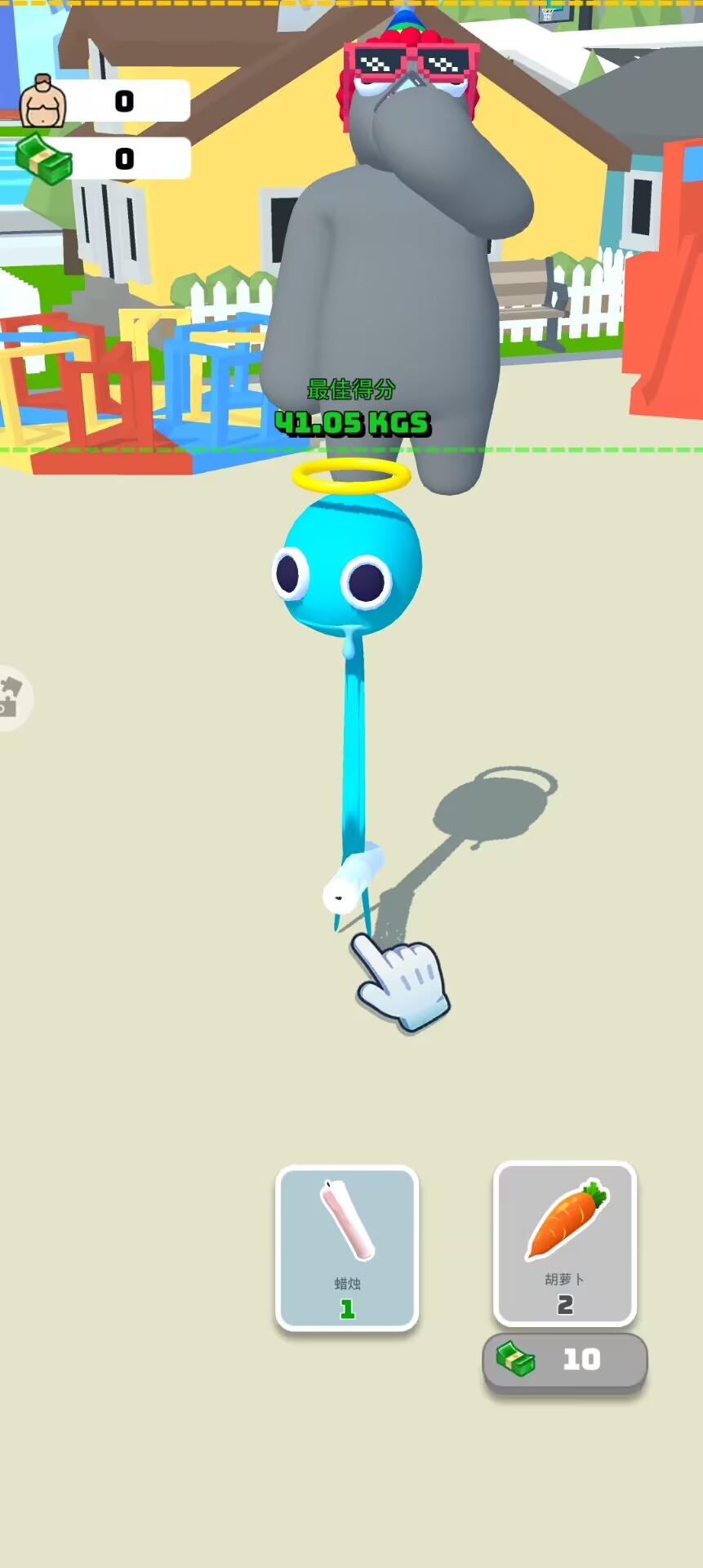Screen dimensions: 703x1568
Task: Select the candle (蜡烛) item card
Action: 347,1247
